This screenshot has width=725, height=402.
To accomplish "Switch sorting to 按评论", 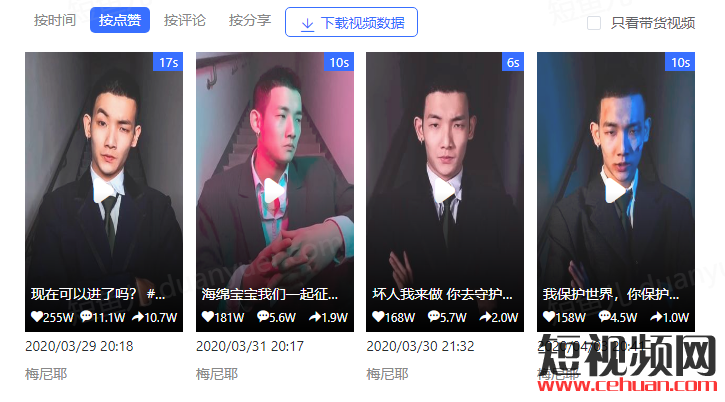I will 185,20.
